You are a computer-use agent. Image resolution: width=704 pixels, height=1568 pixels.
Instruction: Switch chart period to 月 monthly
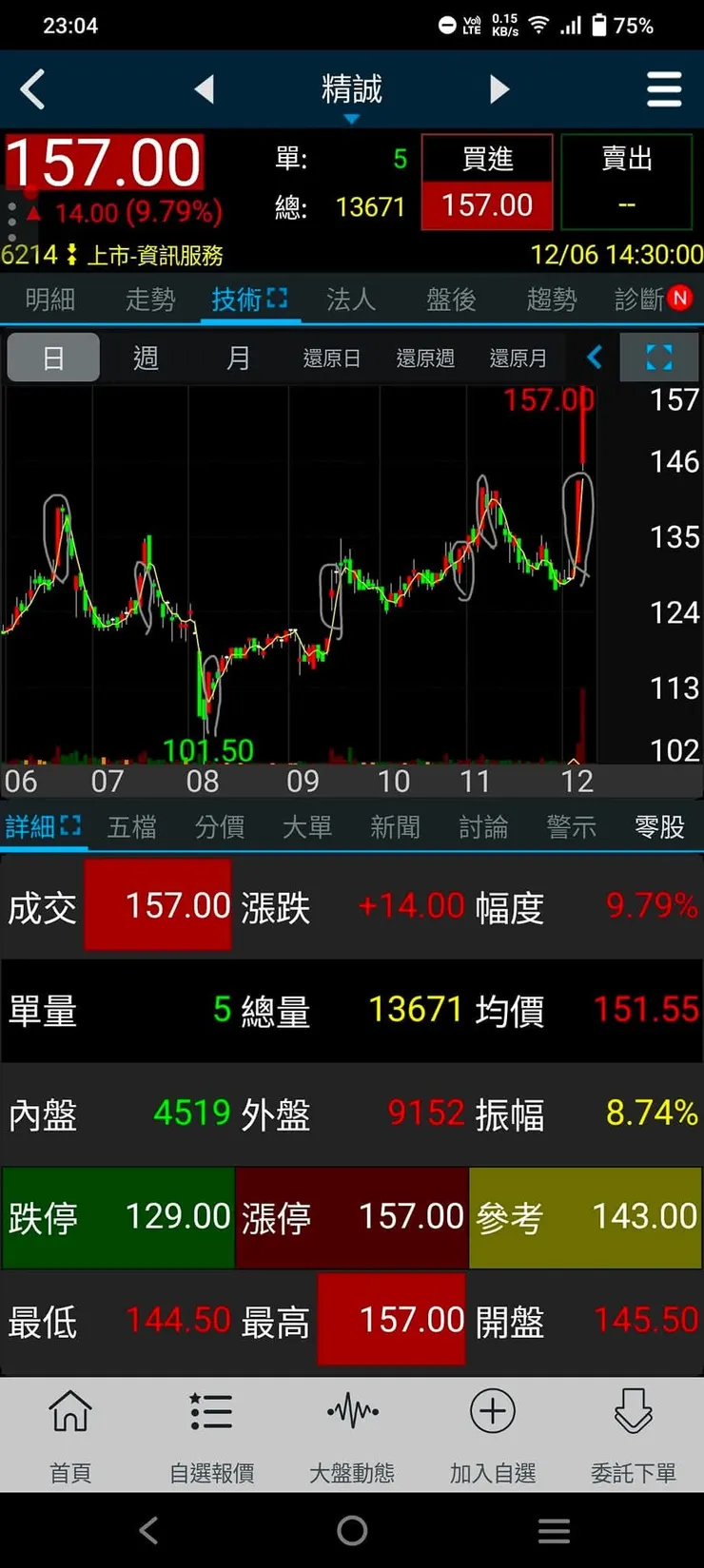[x=239, y=358]
